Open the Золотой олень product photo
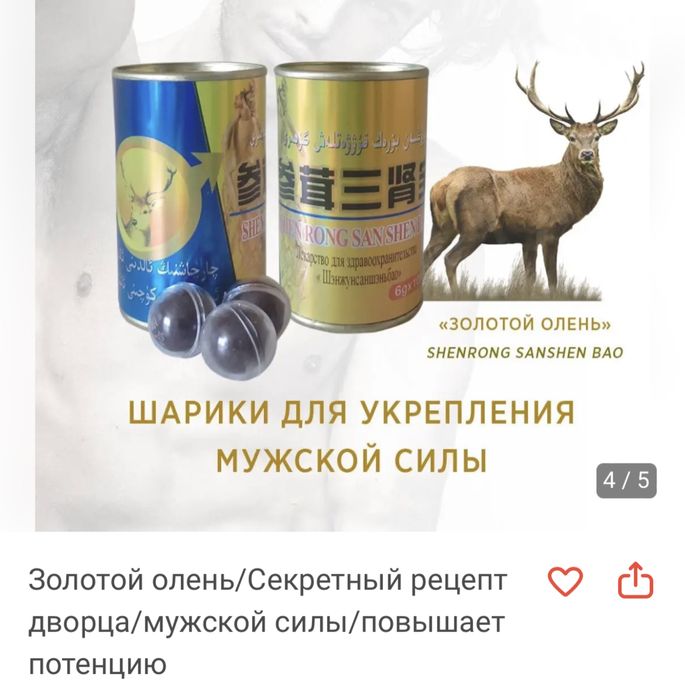Screen dimensions: 685x699 [x=342, y=265]
